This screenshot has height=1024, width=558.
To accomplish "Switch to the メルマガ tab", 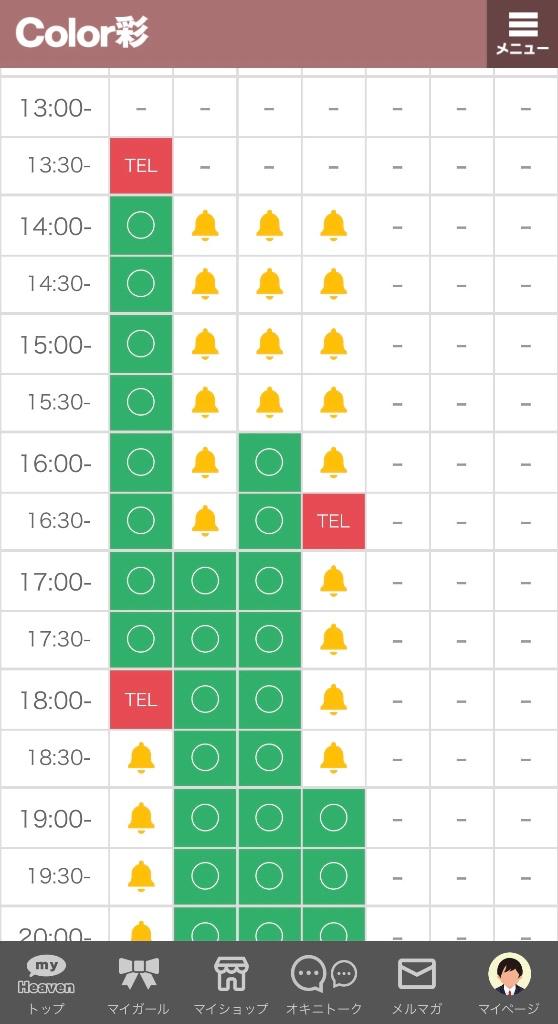I will (x=417, y=984).
